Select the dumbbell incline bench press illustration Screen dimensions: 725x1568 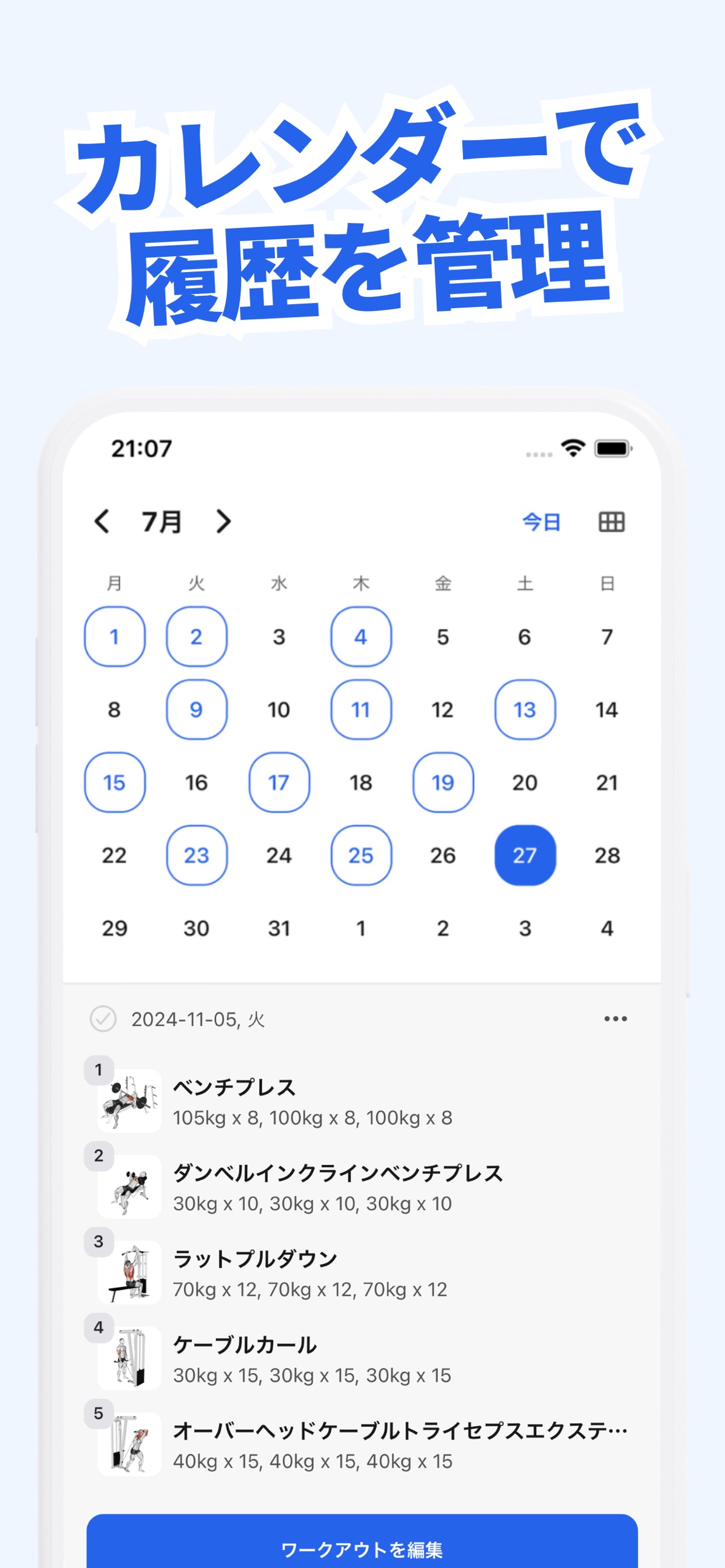coord(129,1187)
